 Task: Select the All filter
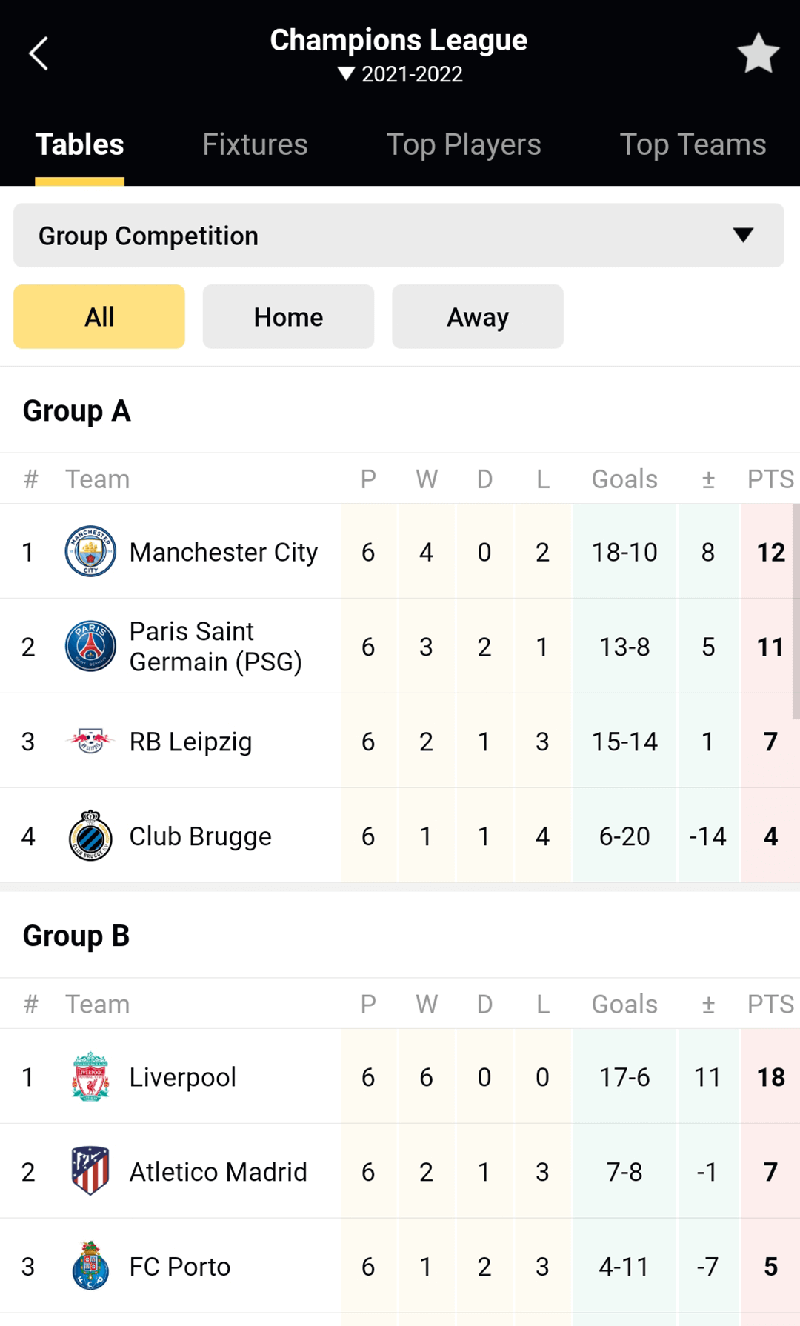pyautogui.click(x=99, y=317)
